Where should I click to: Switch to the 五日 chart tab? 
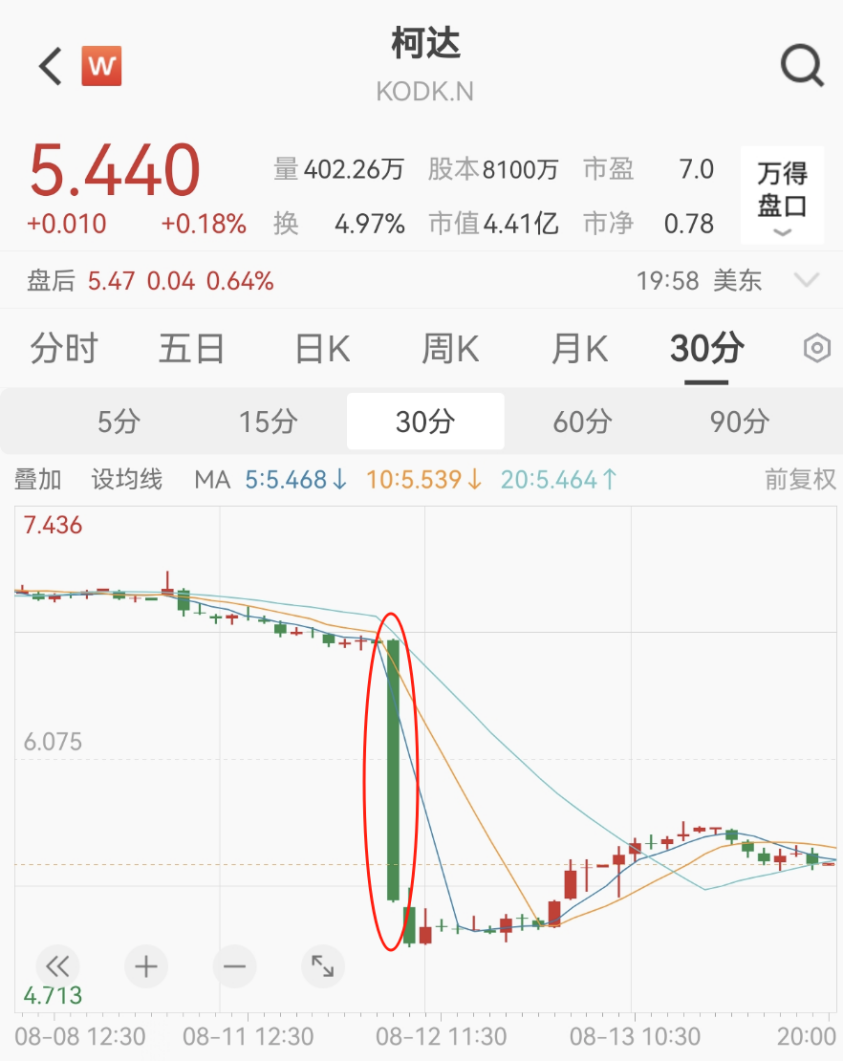(191, 349)
